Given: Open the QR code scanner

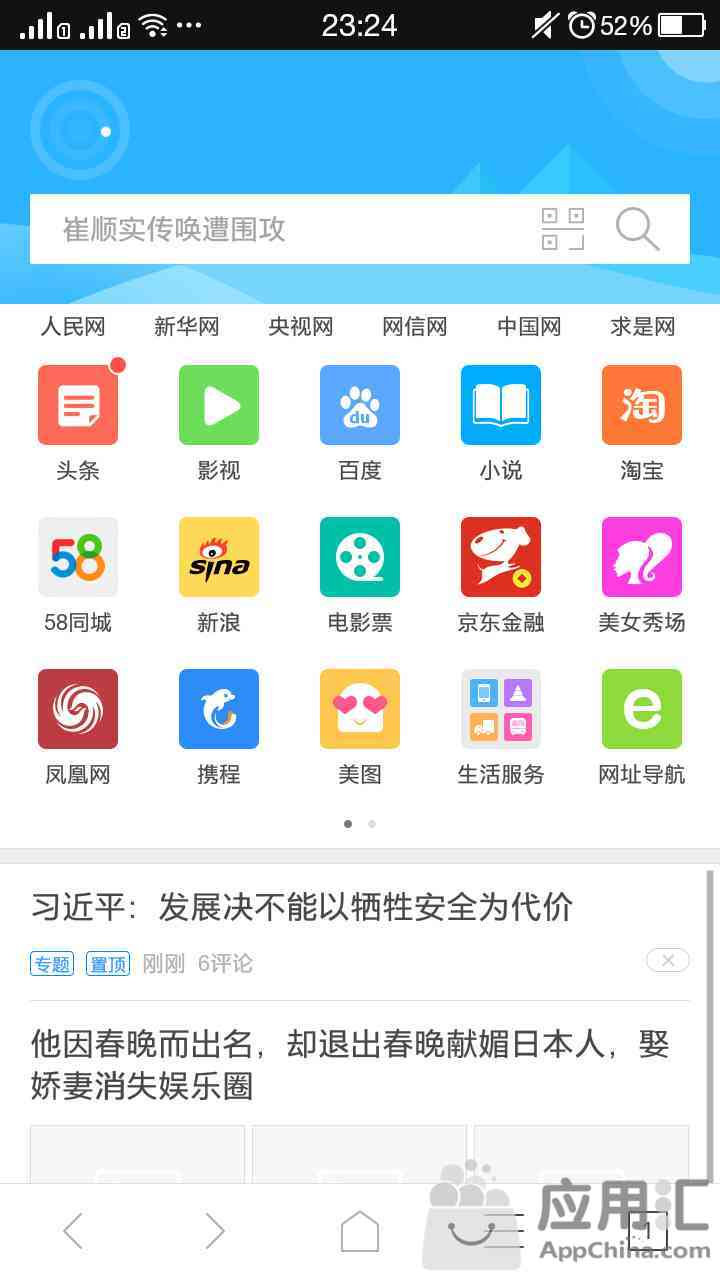Looking at the screenshot, I should pyautogui.click(x=563, y=229).
